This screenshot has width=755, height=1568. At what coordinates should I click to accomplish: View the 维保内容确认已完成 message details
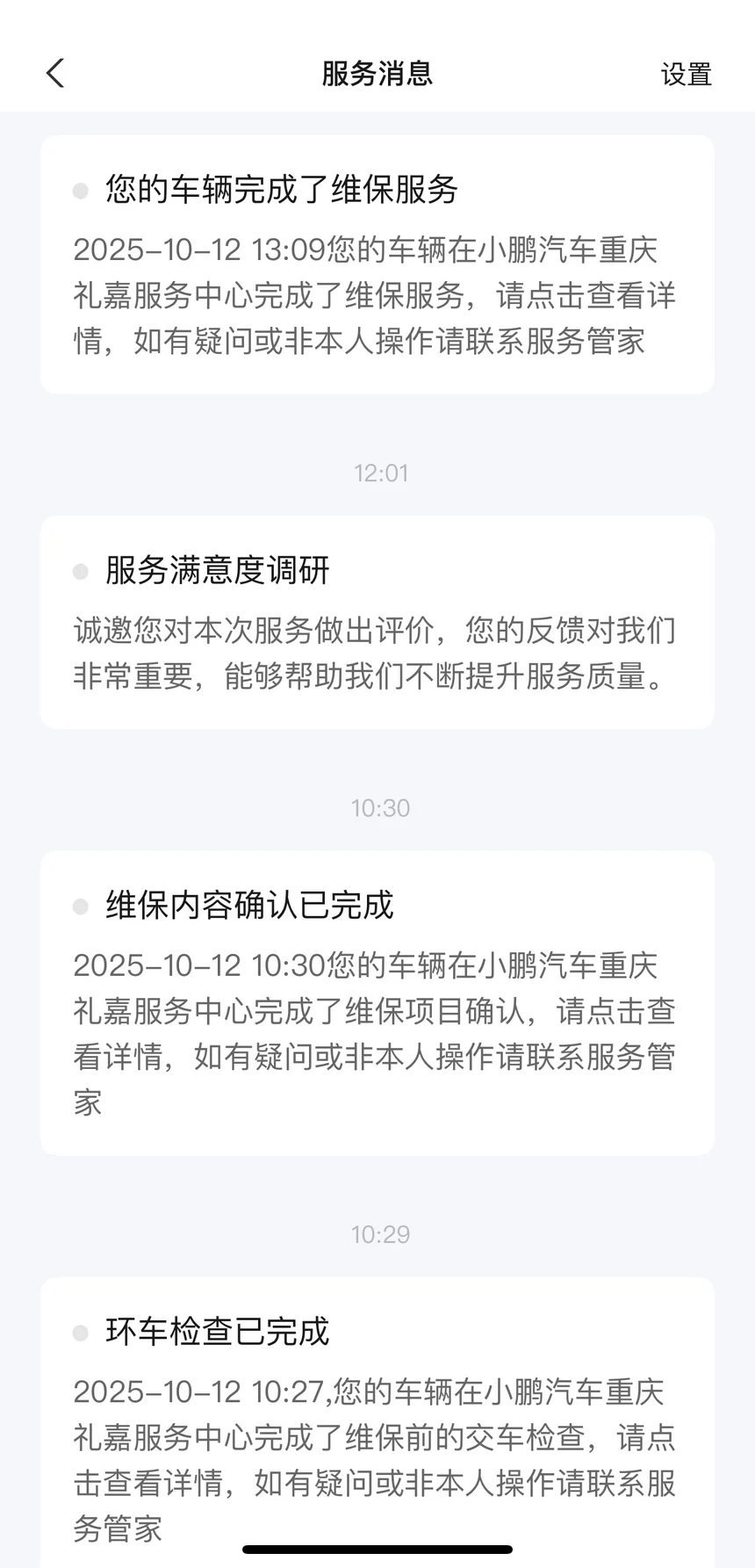[377, 1002]
